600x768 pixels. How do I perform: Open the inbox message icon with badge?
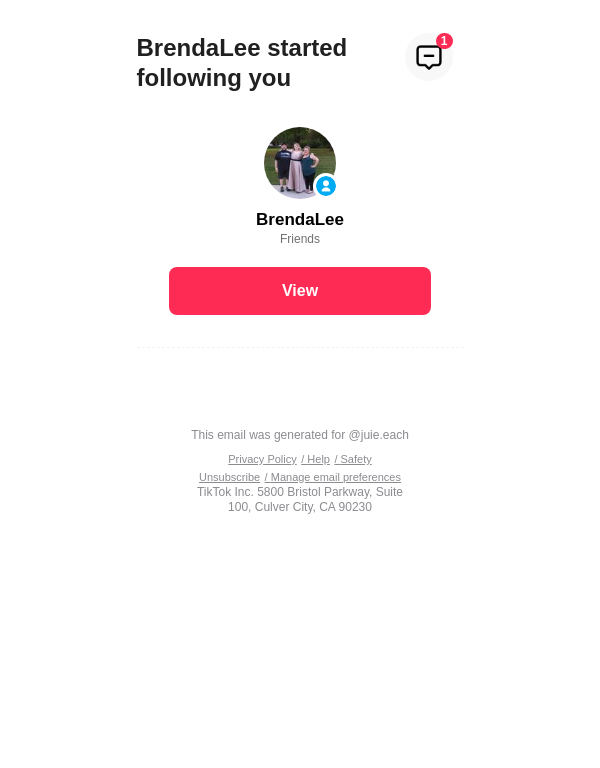(429, 57)
